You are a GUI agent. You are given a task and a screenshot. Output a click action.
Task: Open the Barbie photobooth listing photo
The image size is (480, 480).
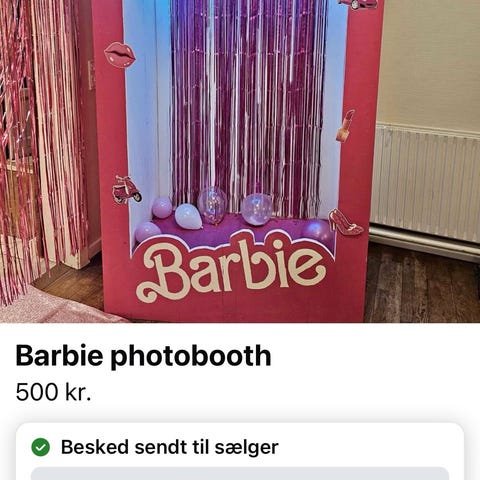tap(240, 161)
